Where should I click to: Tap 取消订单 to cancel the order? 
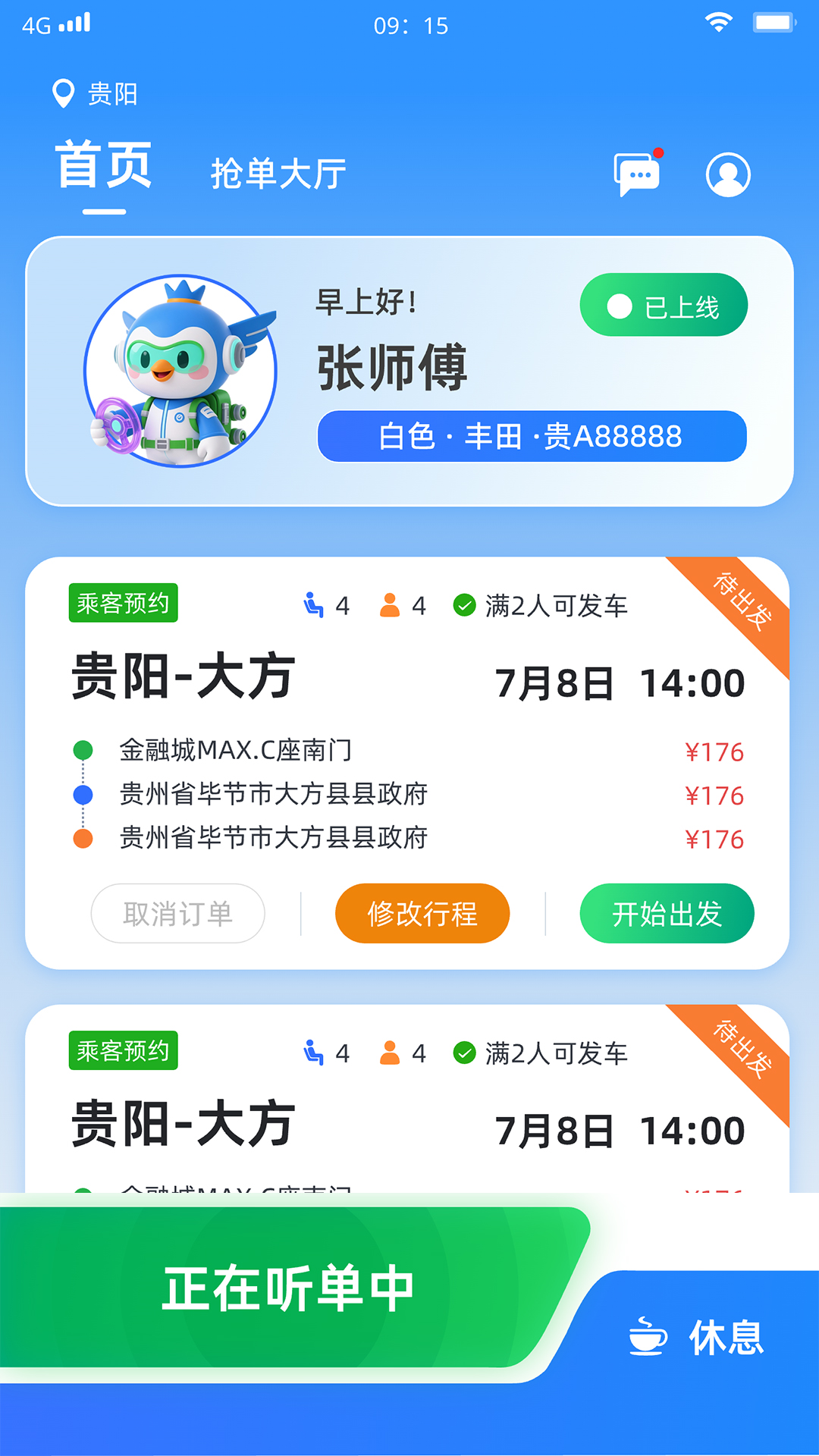[177, 914]
